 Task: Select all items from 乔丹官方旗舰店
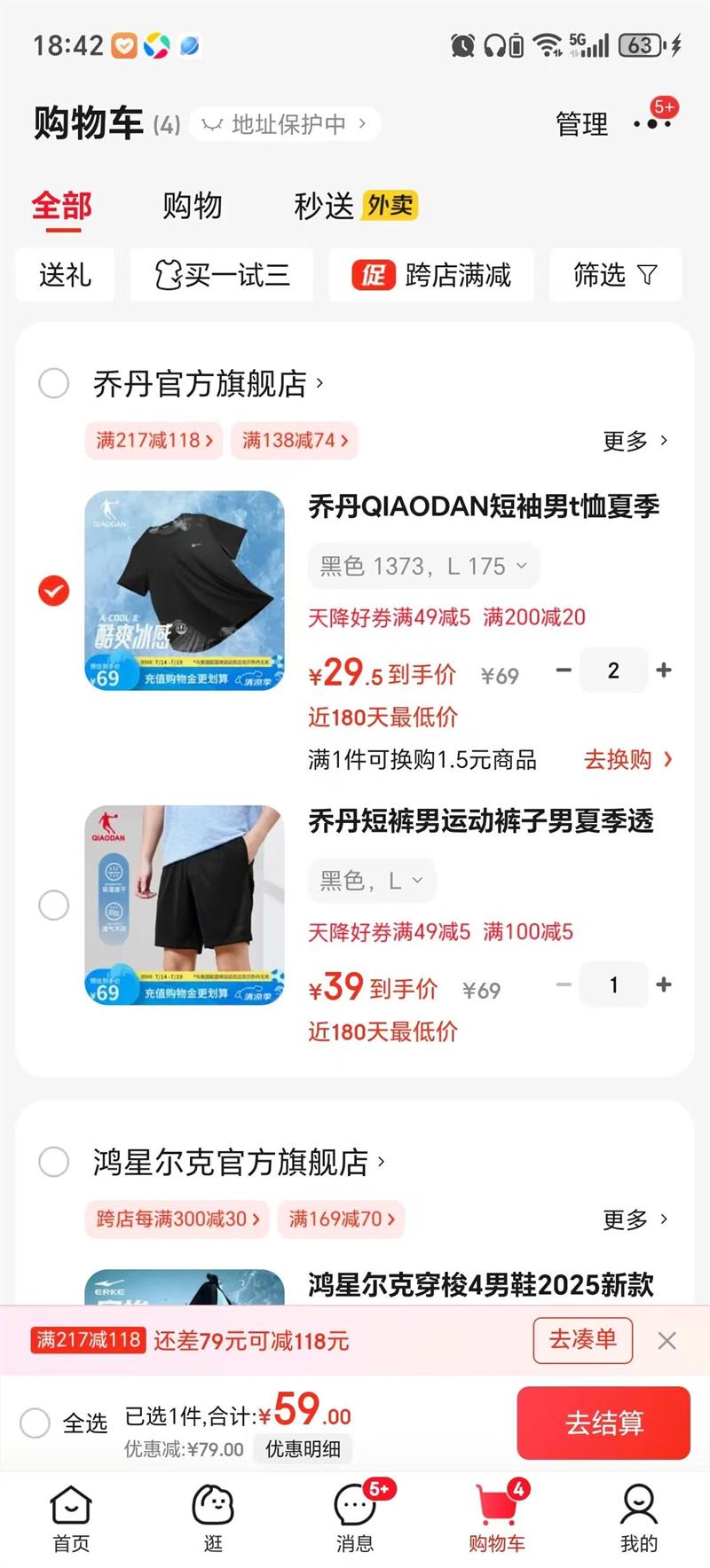tap(54, 383)
